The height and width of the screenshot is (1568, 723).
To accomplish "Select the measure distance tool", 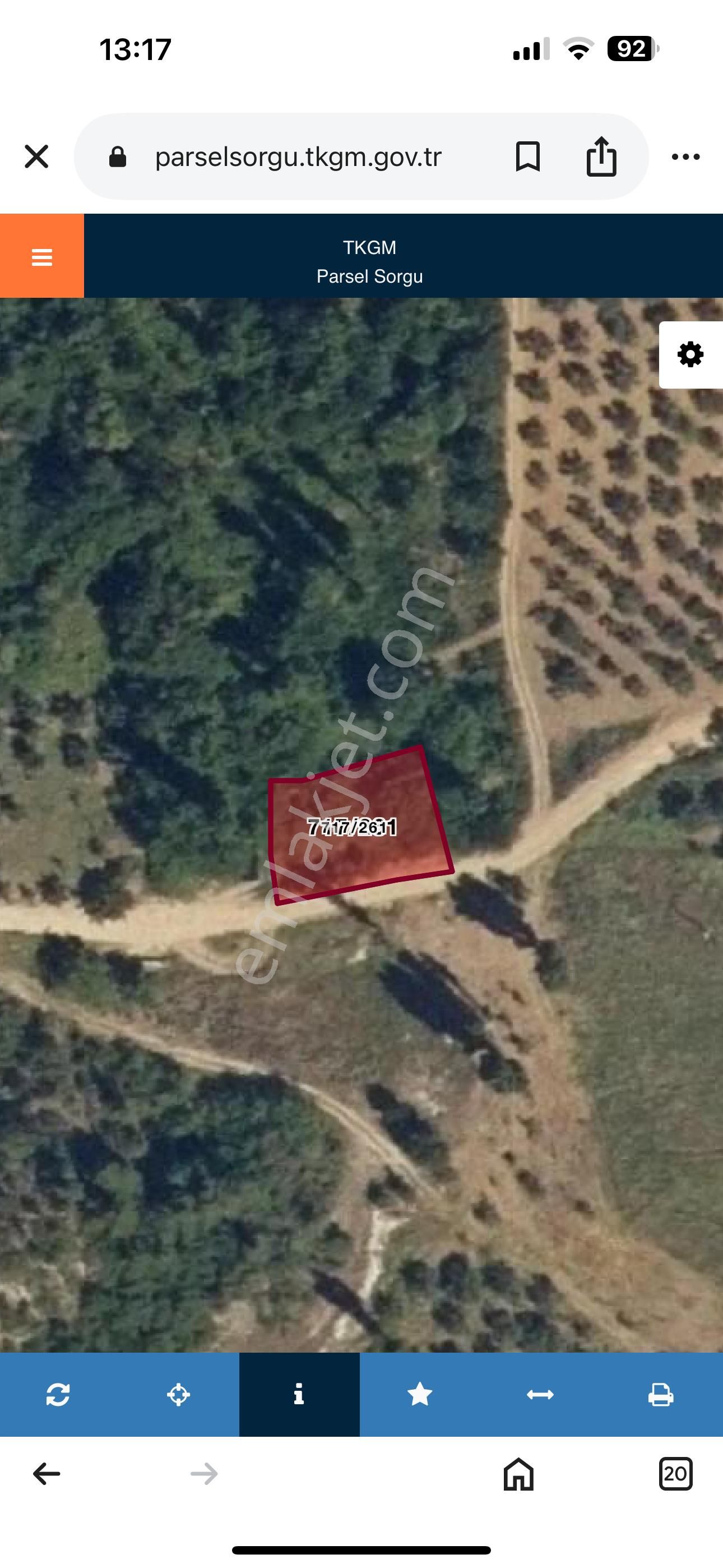I will pos(540,1394).
